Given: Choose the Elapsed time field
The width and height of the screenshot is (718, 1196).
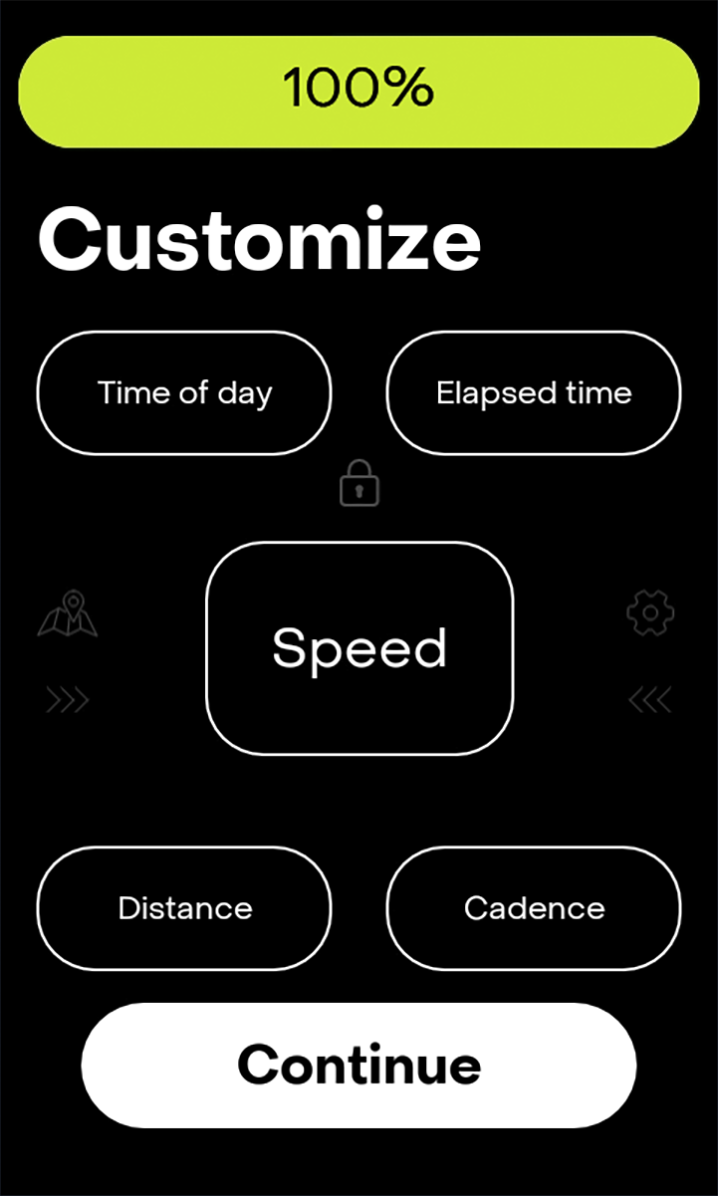Looking at the screenshot, I should pyautogui.click(x=533, y=393).
